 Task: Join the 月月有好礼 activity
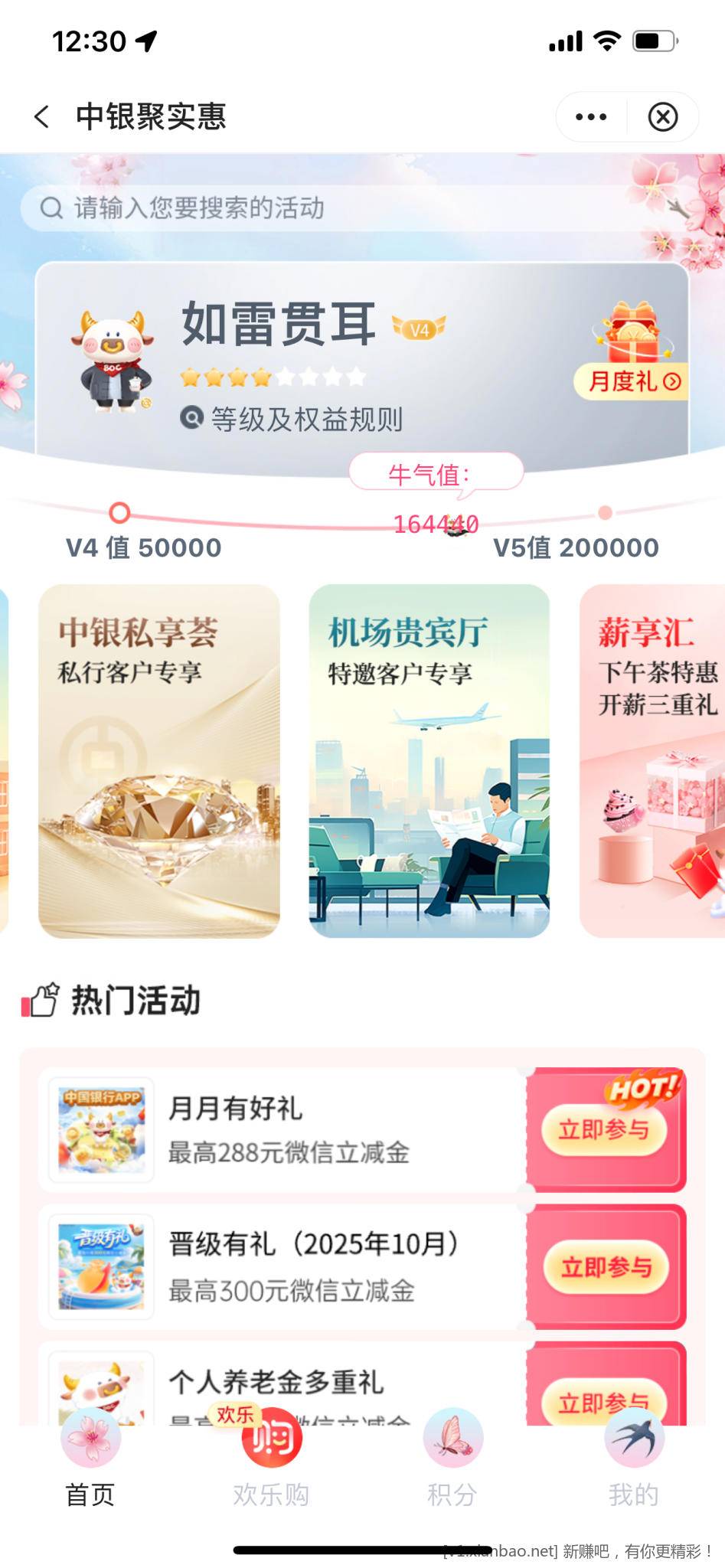604,1130
